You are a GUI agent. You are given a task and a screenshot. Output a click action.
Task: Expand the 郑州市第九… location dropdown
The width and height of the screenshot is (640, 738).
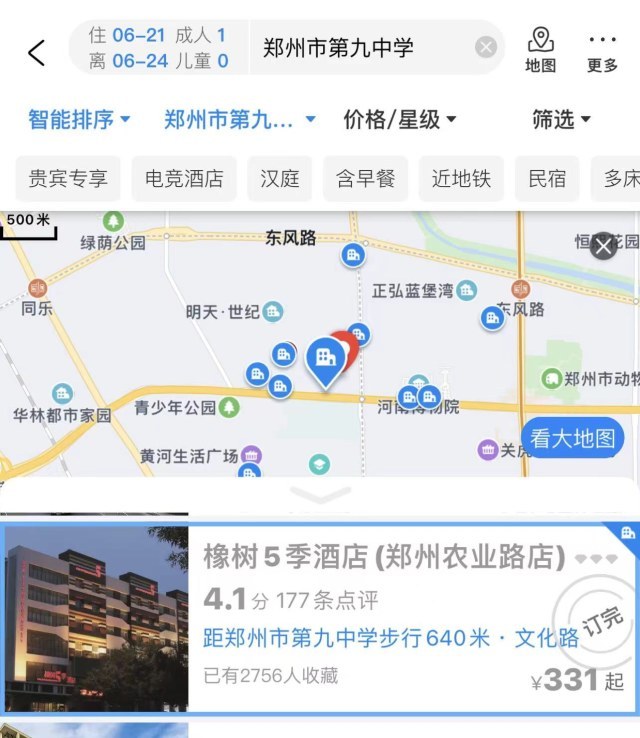239,120
